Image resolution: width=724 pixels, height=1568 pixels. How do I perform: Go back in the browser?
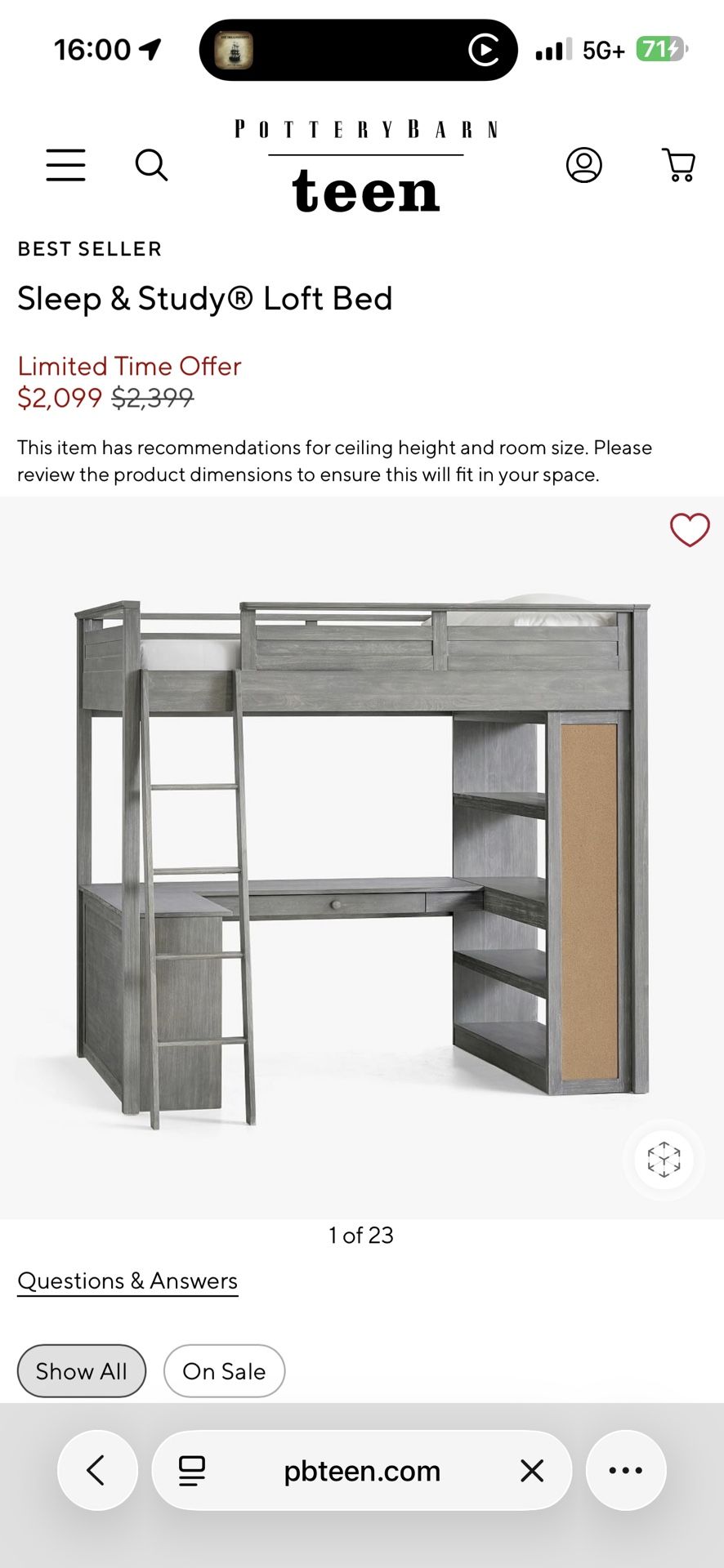point(96,1471)
